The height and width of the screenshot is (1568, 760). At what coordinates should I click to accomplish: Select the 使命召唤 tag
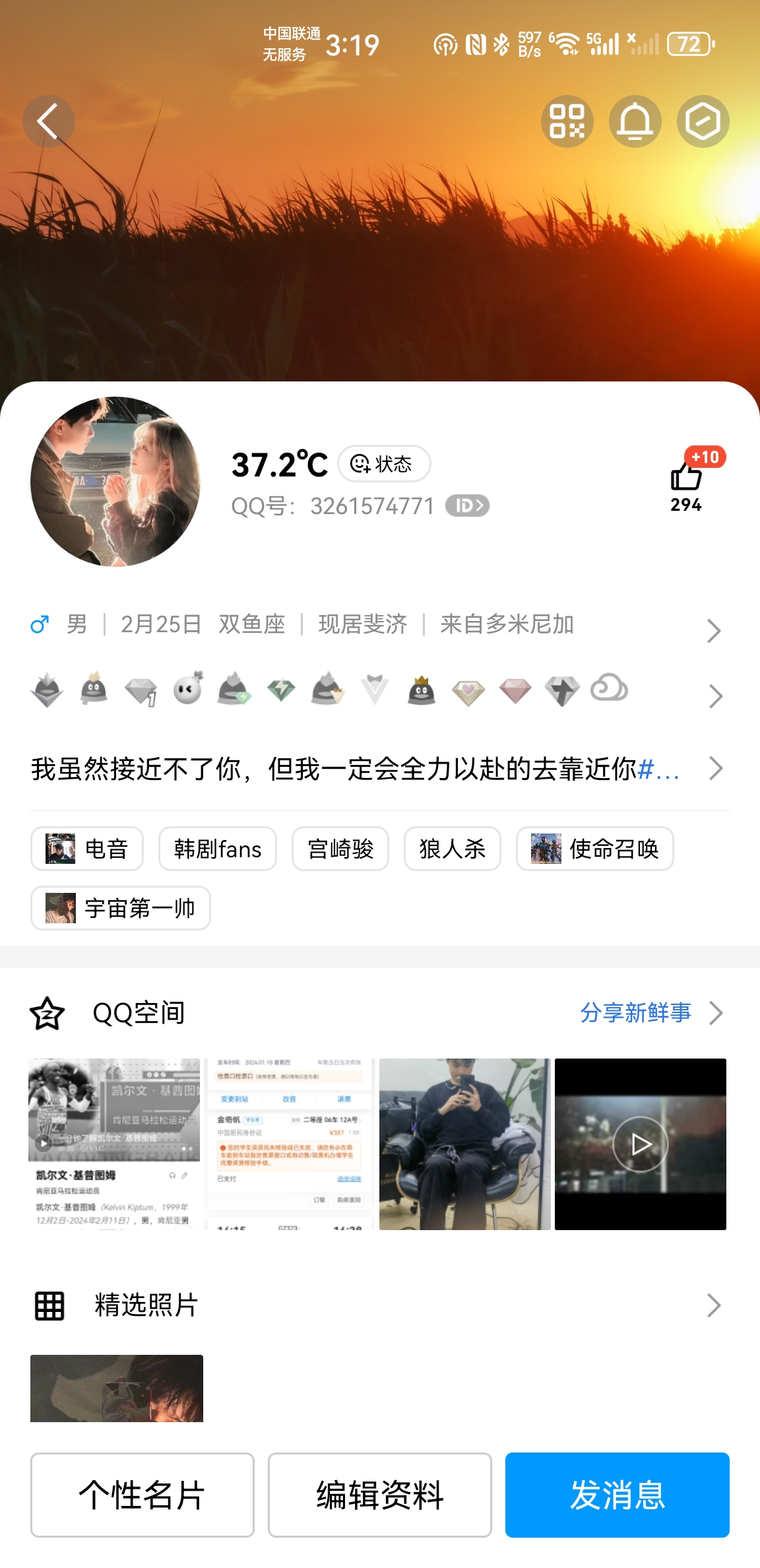point(595,849)
